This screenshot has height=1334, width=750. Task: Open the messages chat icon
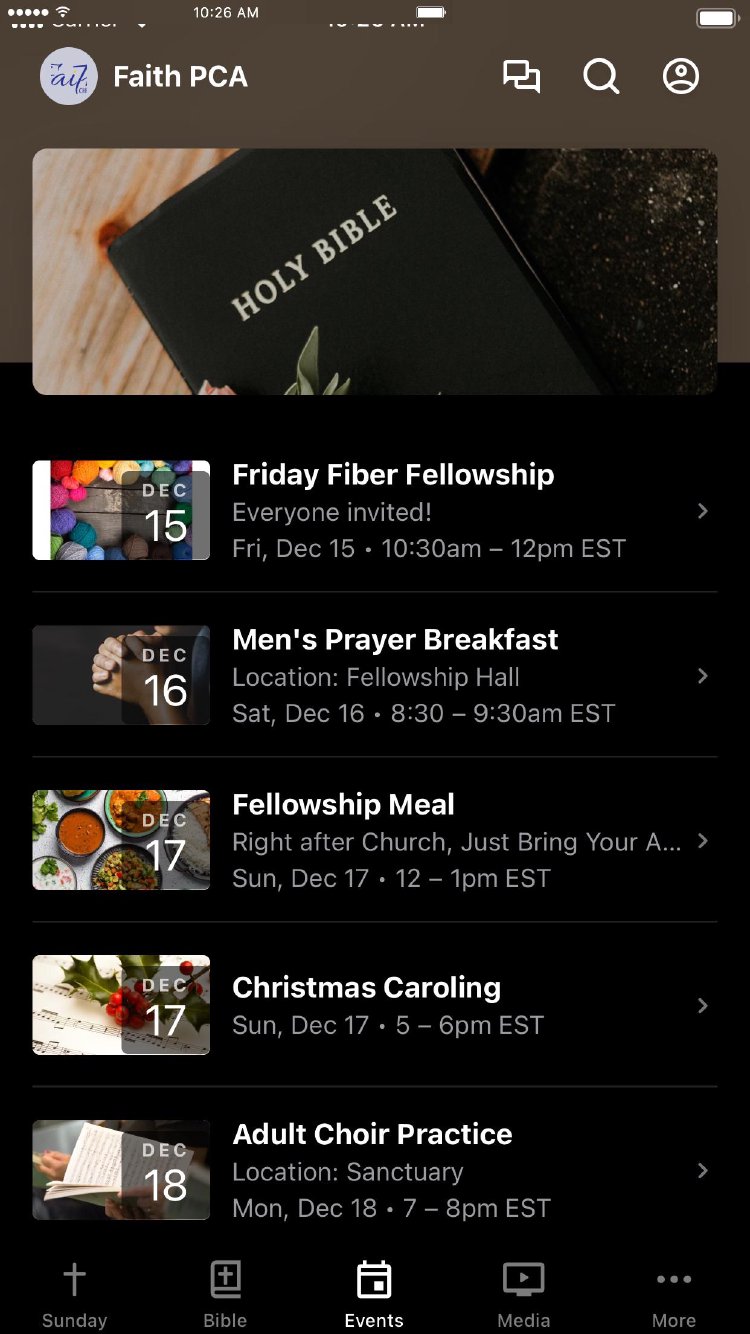click(x=521, y=77)
